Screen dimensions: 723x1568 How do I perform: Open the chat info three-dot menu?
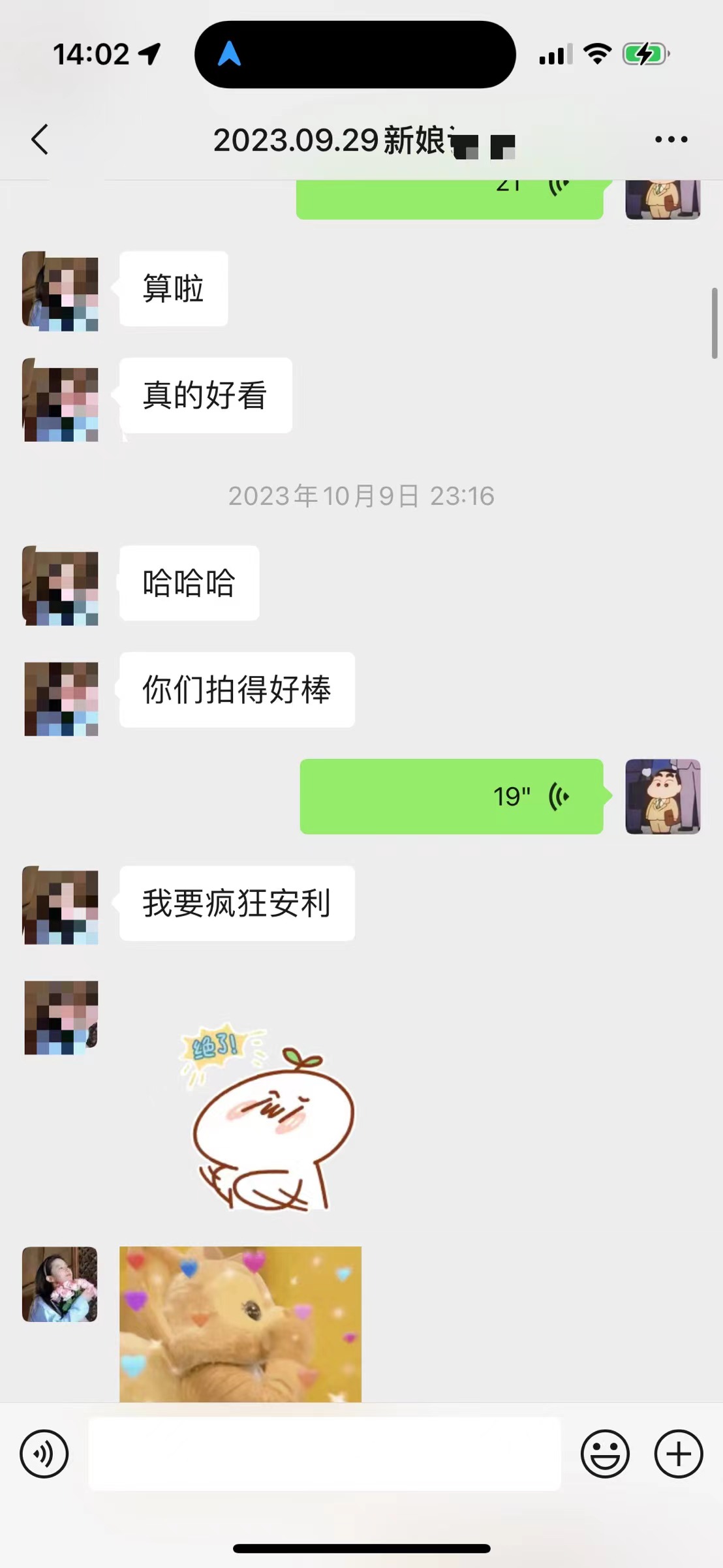click(671, 140)
